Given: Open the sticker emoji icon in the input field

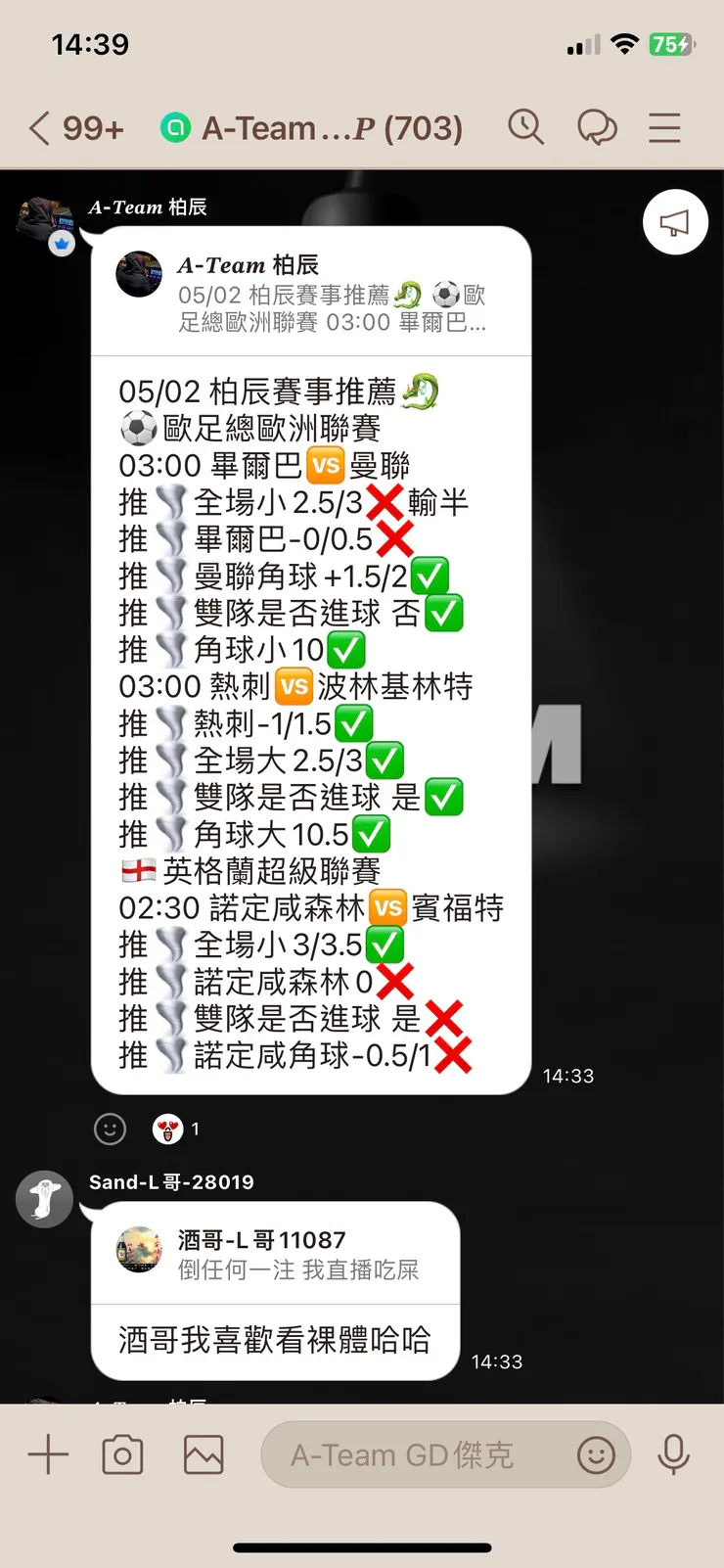Looking at the screenshot, I should tap(595, 1456).
